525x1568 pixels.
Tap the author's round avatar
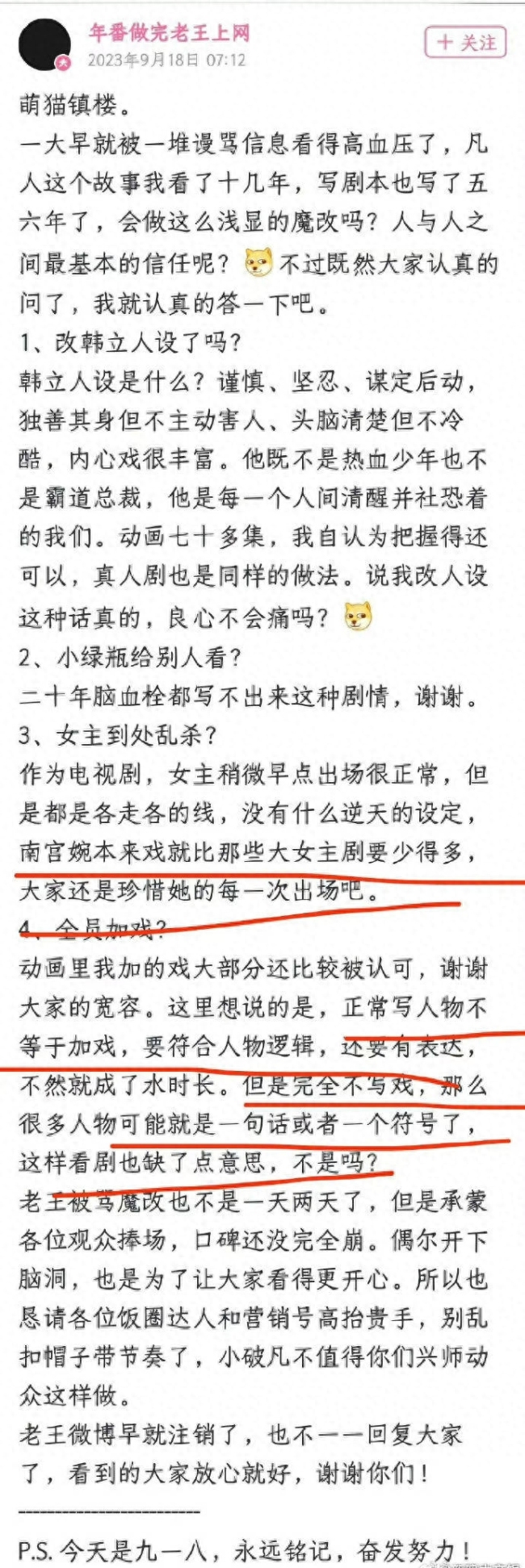click(x=44, y=44)
